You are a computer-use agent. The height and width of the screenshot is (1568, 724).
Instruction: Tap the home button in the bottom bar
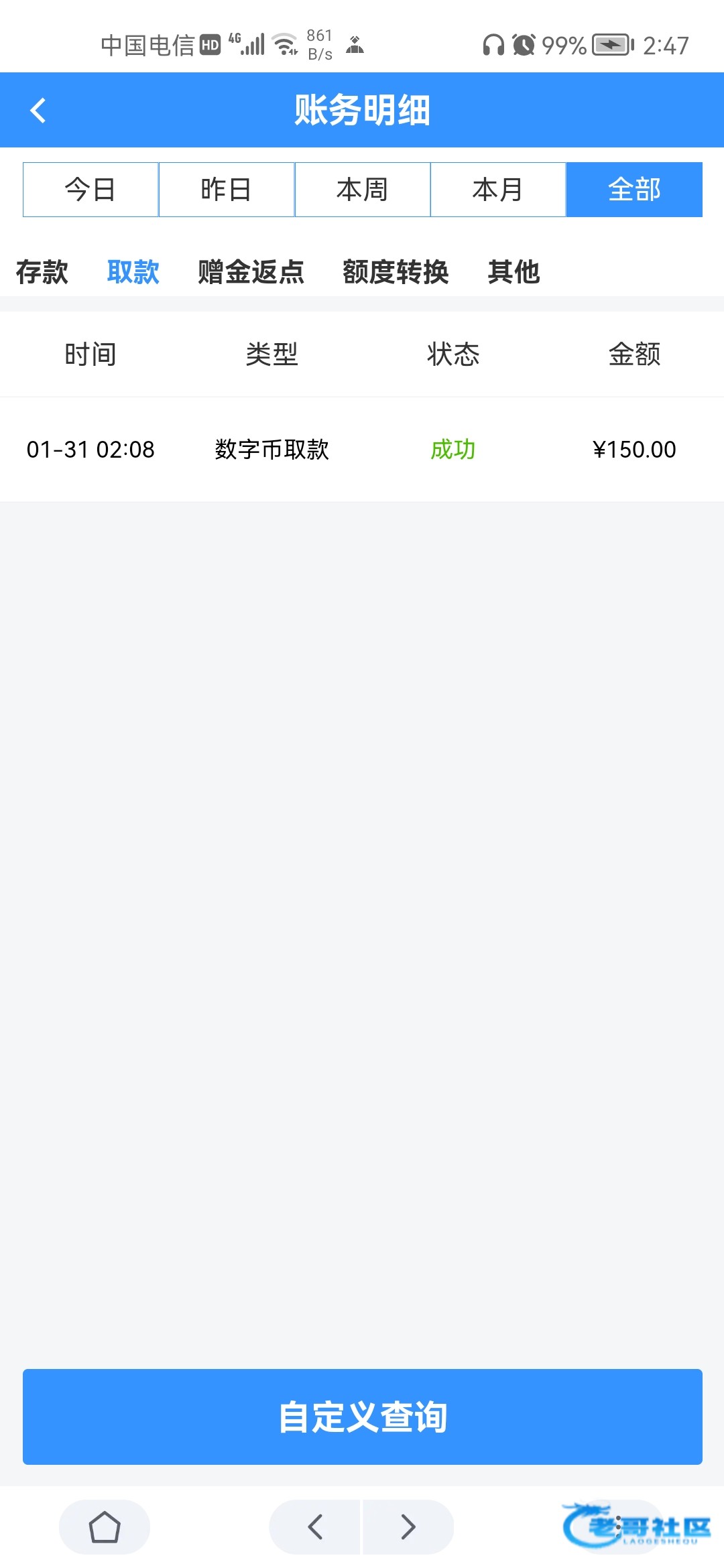click(x=105, y=1527)
